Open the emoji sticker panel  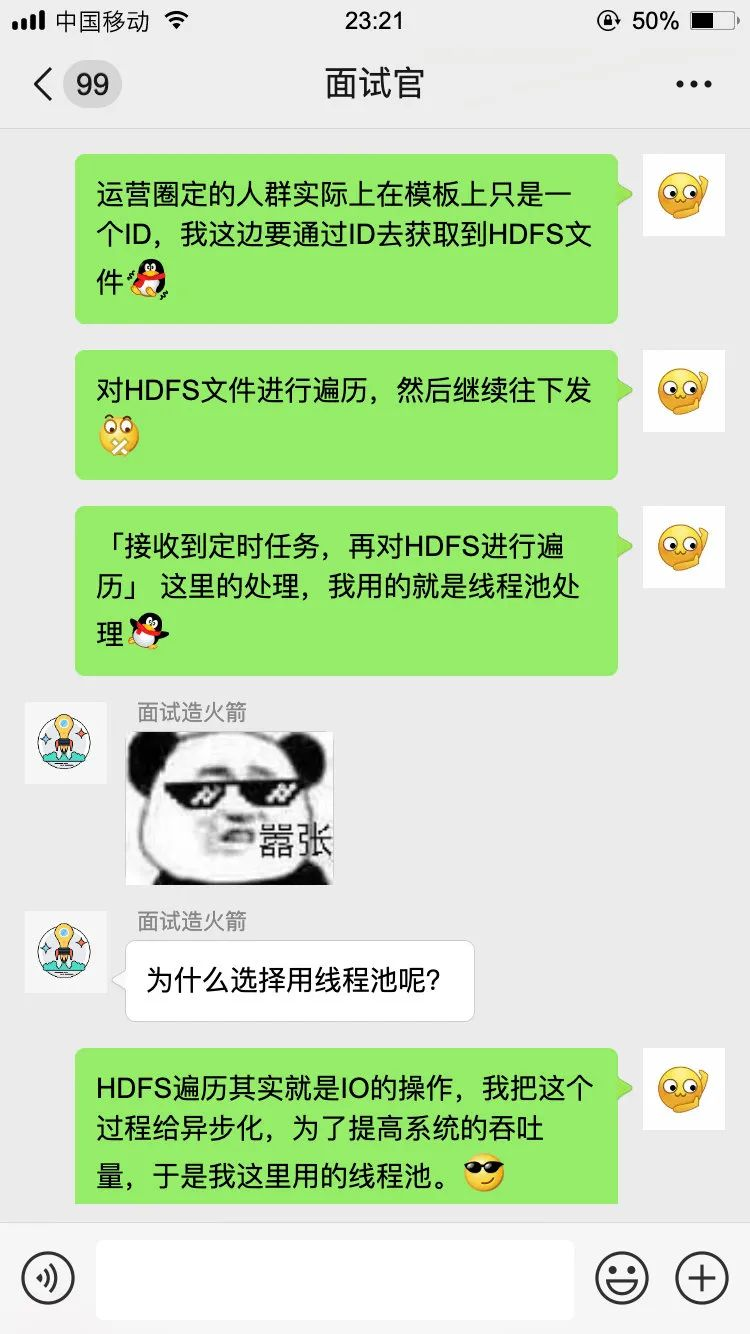[622, 1277]
